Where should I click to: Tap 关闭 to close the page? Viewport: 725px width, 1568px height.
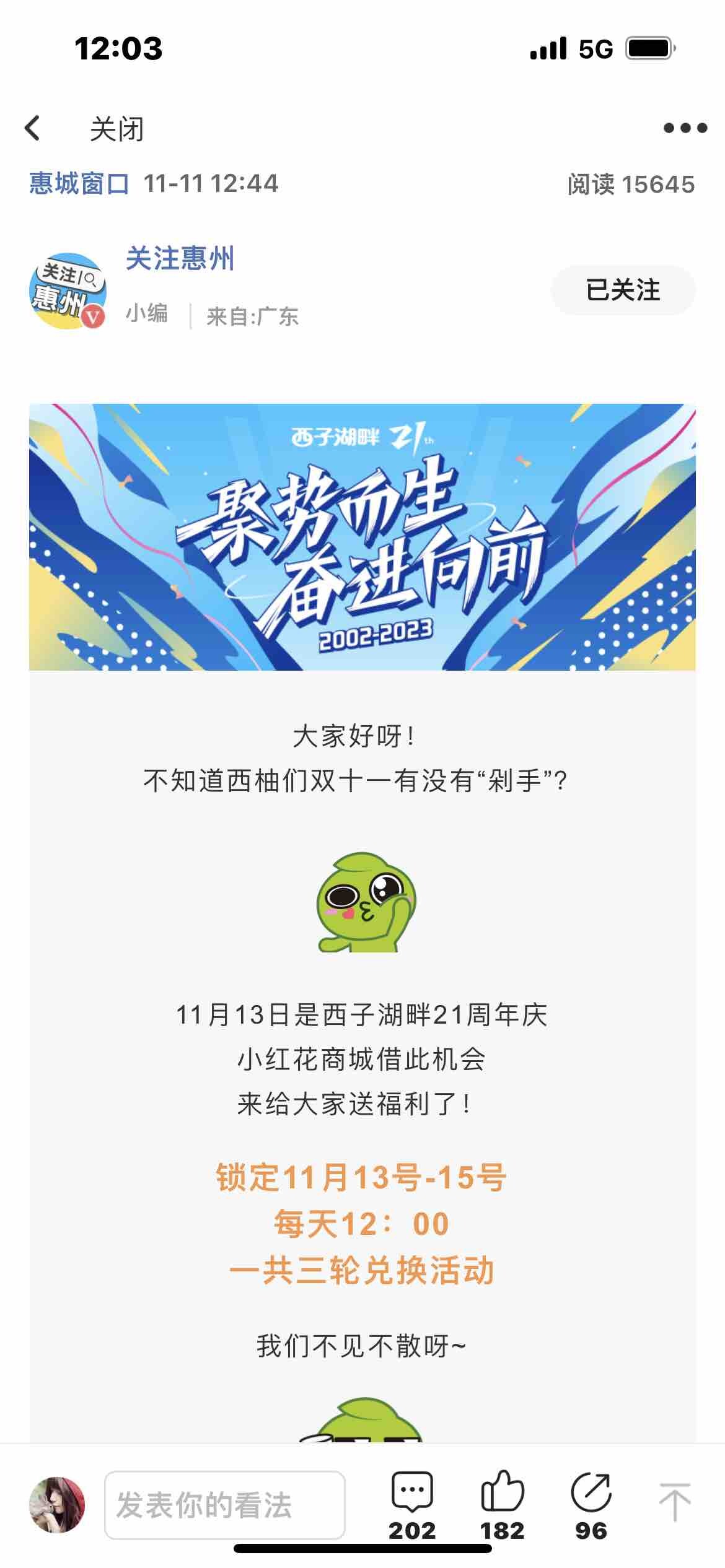point(116,129)
